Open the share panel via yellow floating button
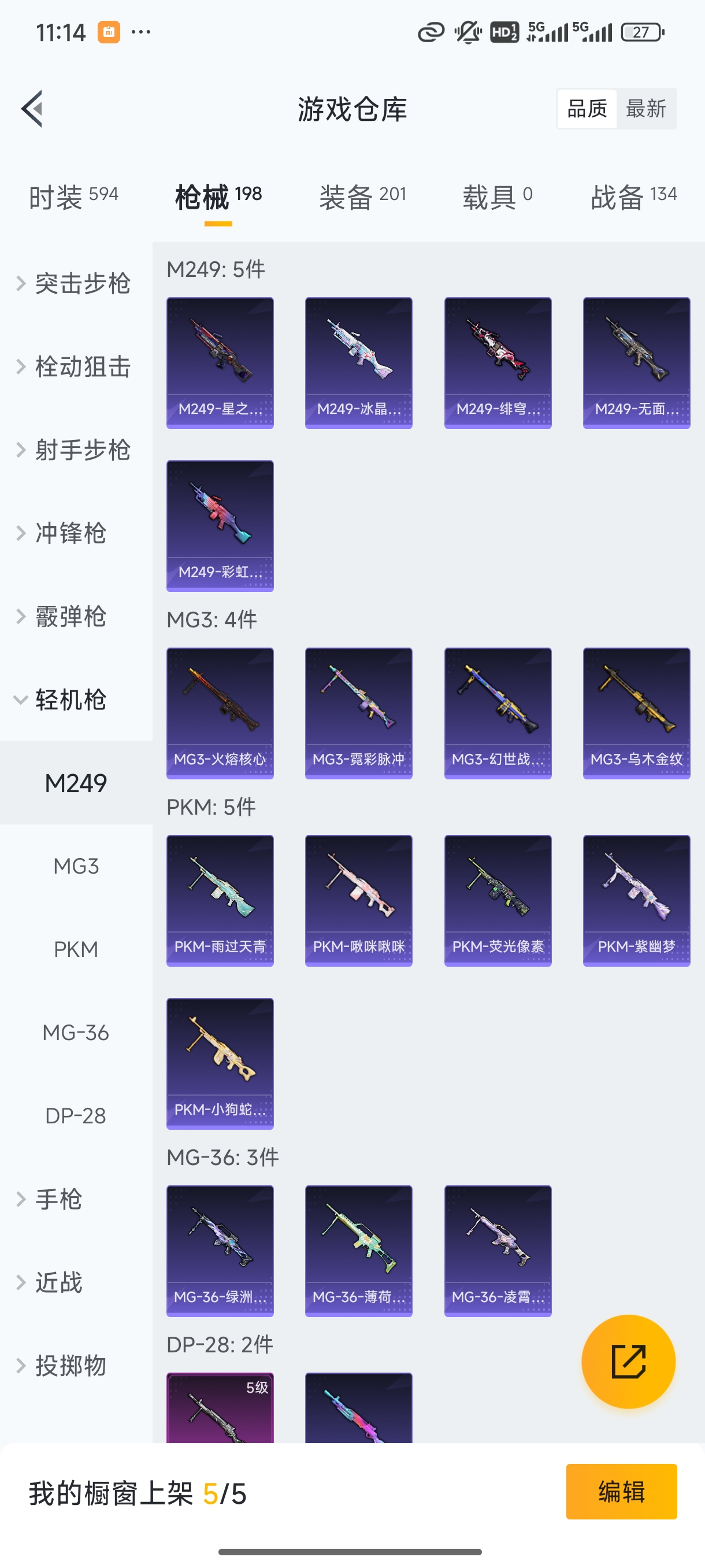Image resolution: width=705 pixels, height=1568 pixels. (x=628, y=1360)
